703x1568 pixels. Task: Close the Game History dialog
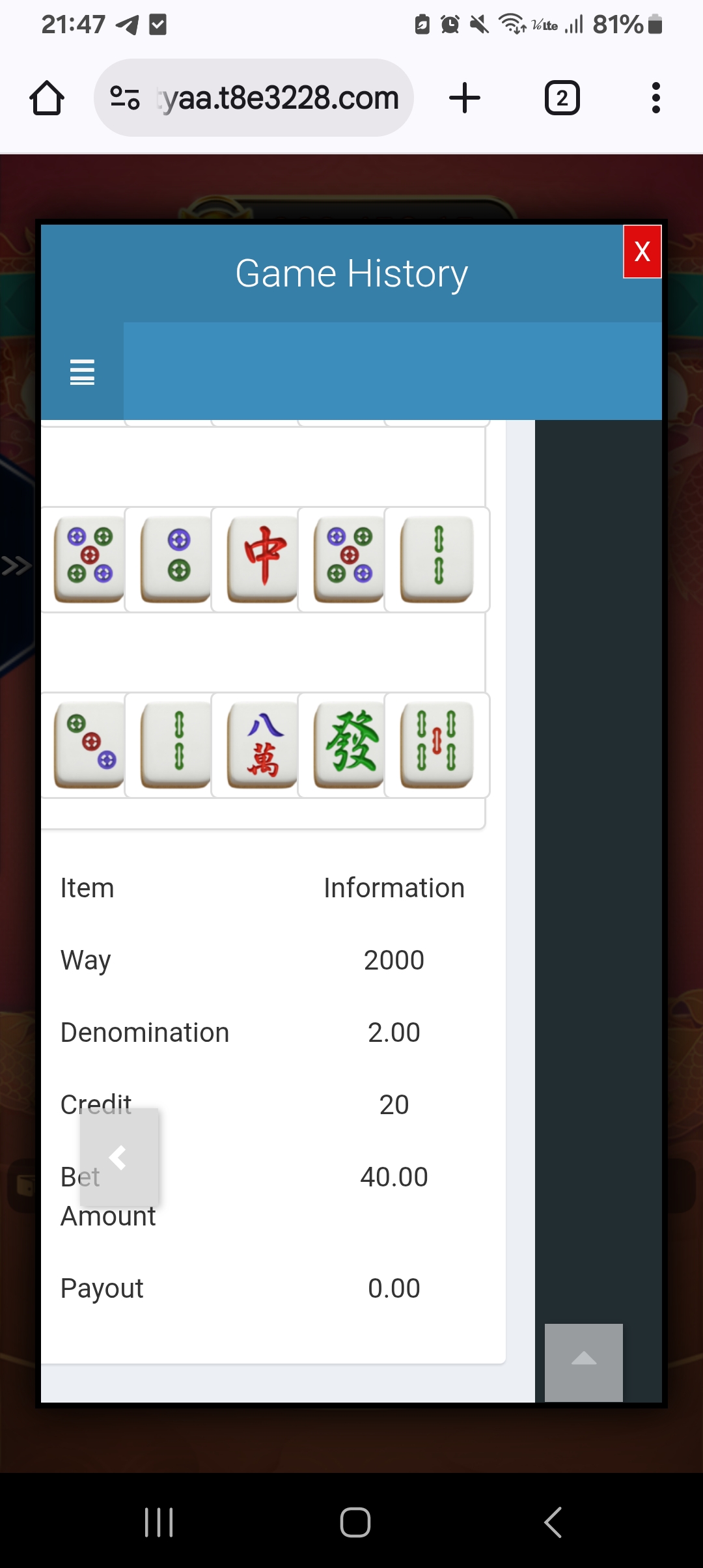coord(642,251)
